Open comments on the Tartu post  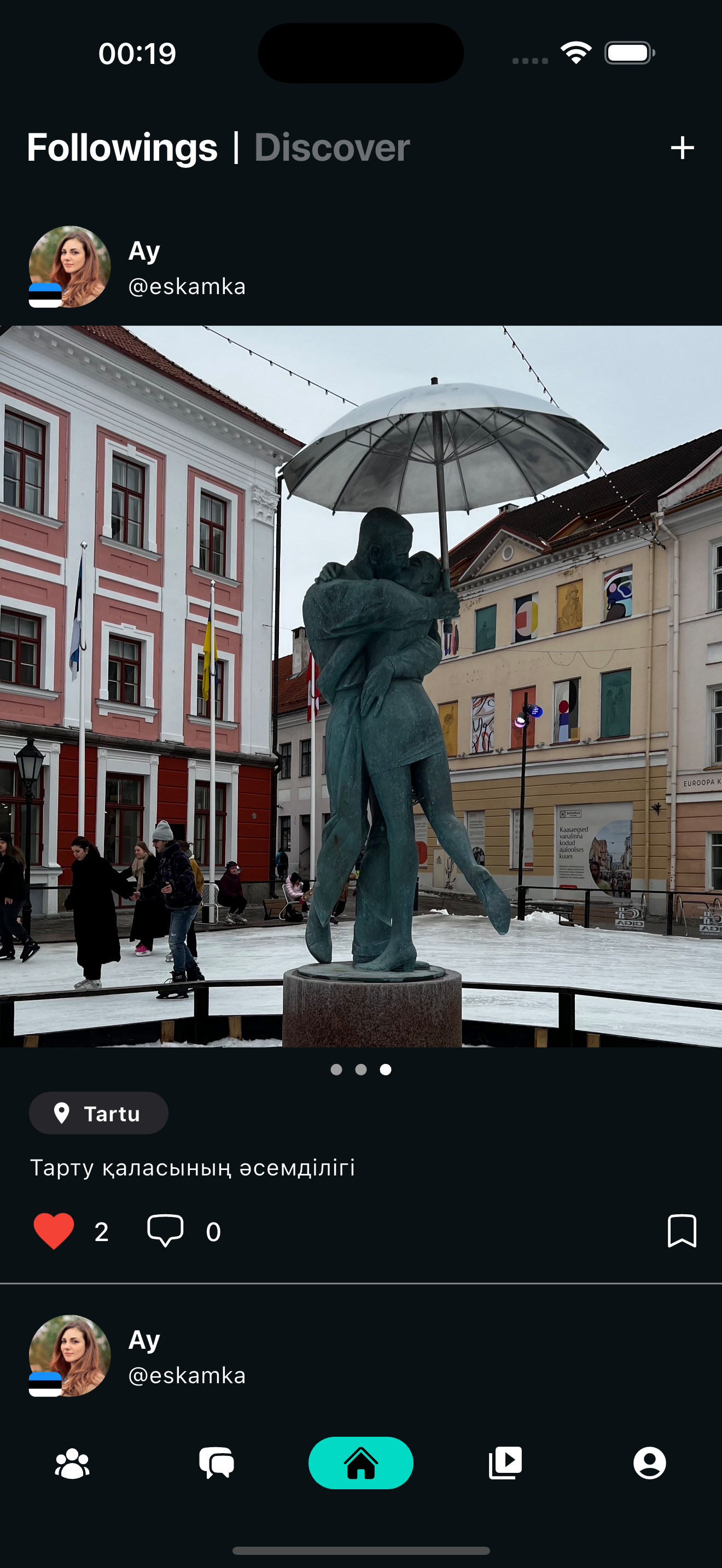165,1231
